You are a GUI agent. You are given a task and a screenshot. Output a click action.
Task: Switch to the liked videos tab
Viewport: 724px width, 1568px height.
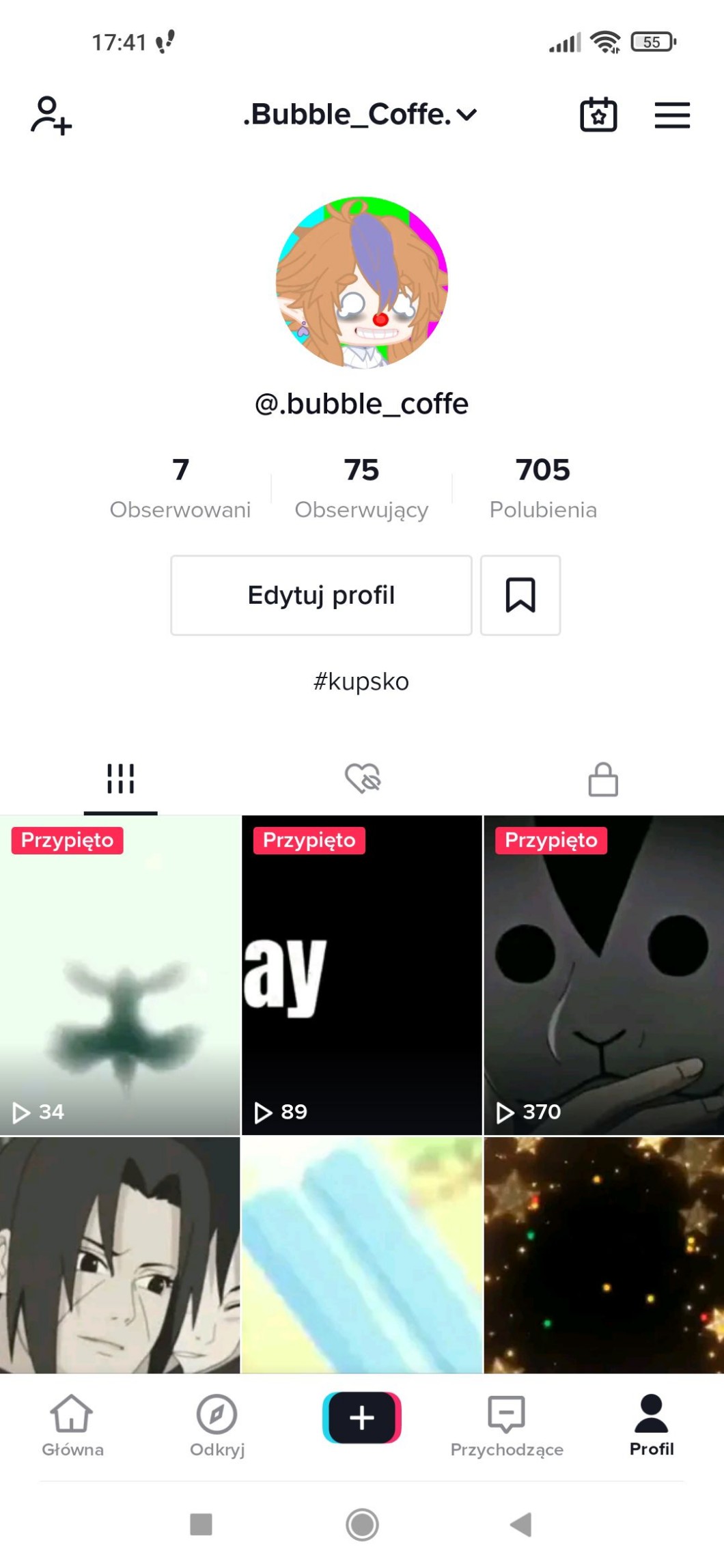[x=362, y=779]
